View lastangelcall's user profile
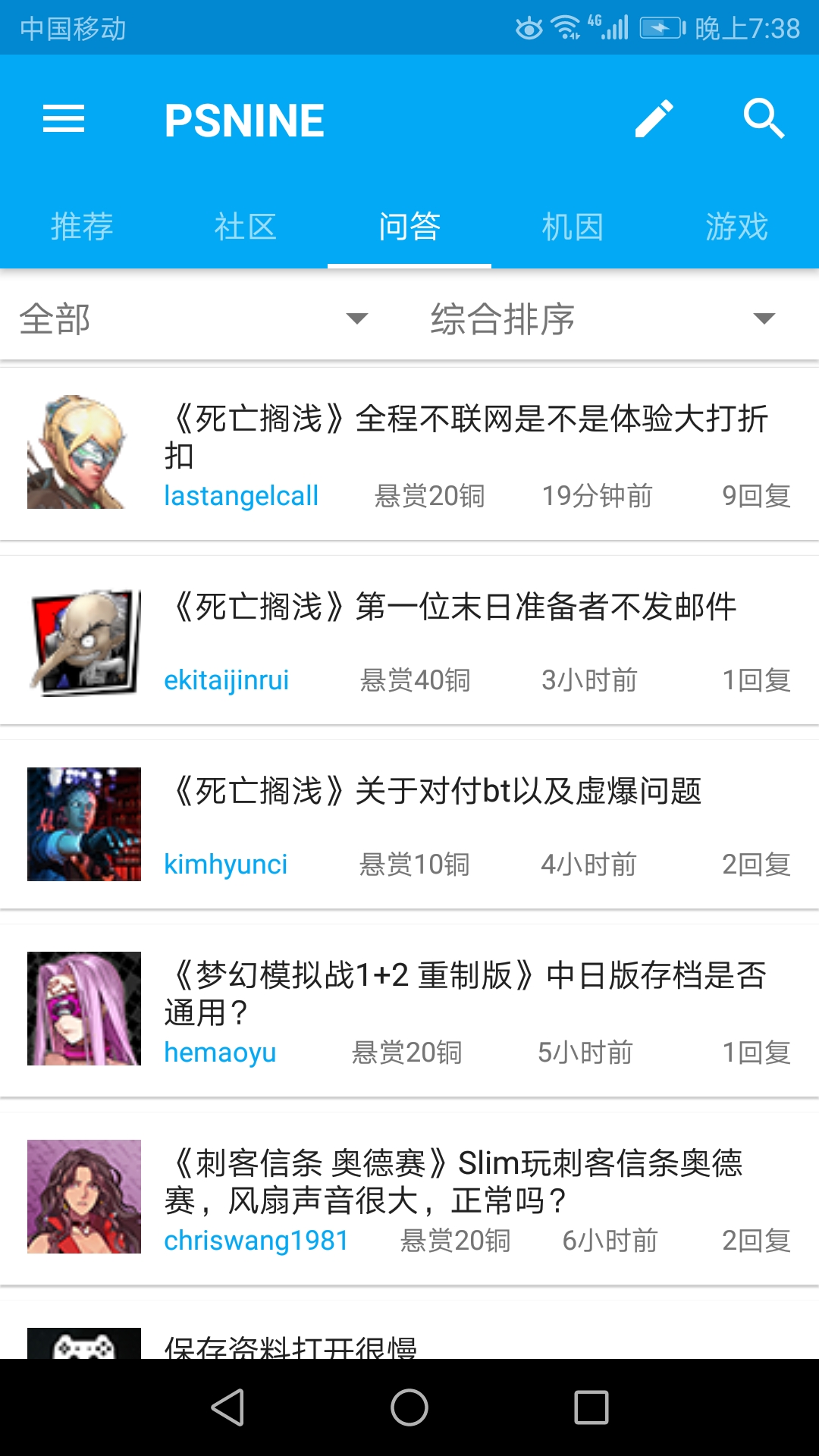Screen dimensions: 819x1456 [241, 496]
